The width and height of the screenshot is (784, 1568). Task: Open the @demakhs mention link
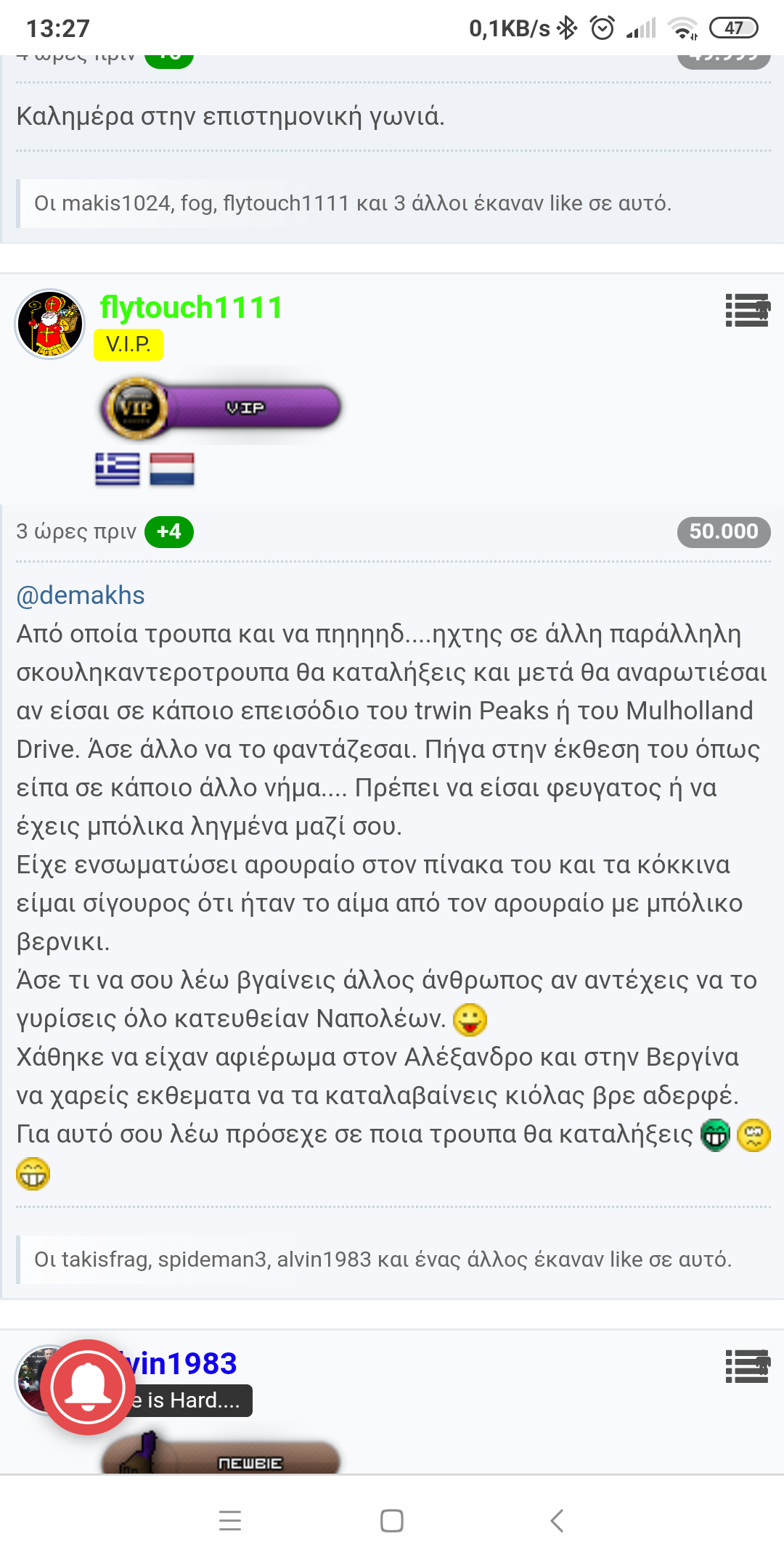coord(81,595)
